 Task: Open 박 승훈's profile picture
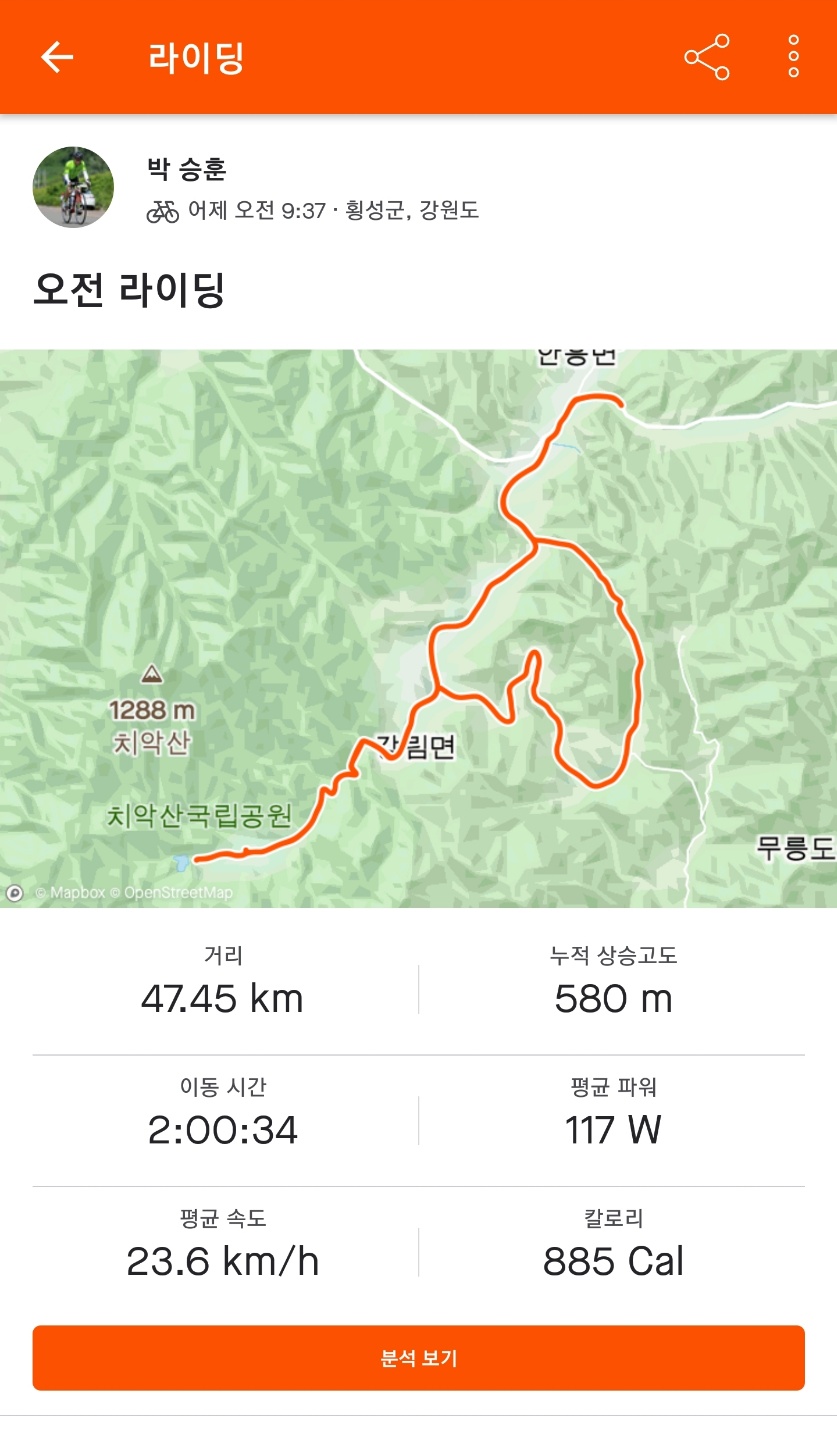point(73,187)
